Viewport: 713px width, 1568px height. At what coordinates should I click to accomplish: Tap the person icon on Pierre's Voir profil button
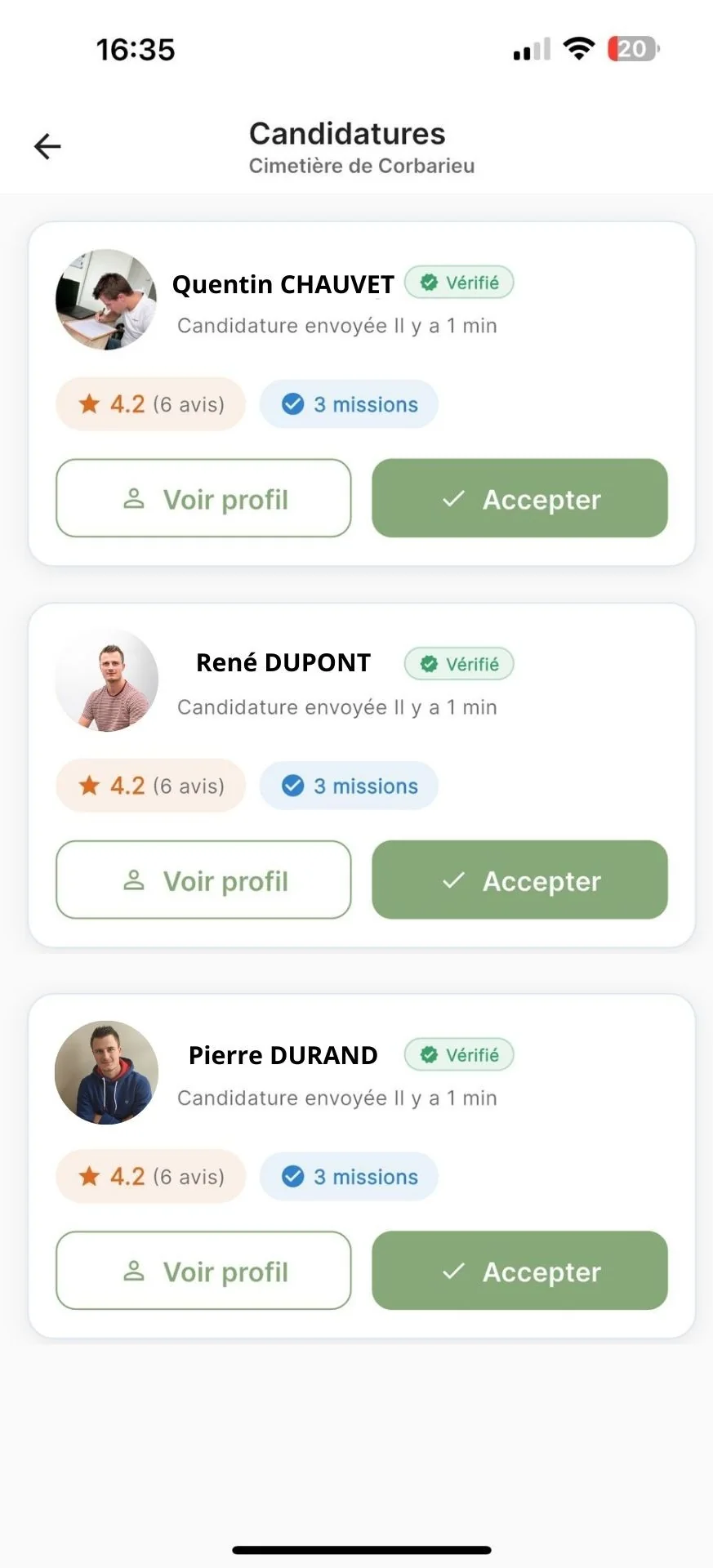point(133,1271)
